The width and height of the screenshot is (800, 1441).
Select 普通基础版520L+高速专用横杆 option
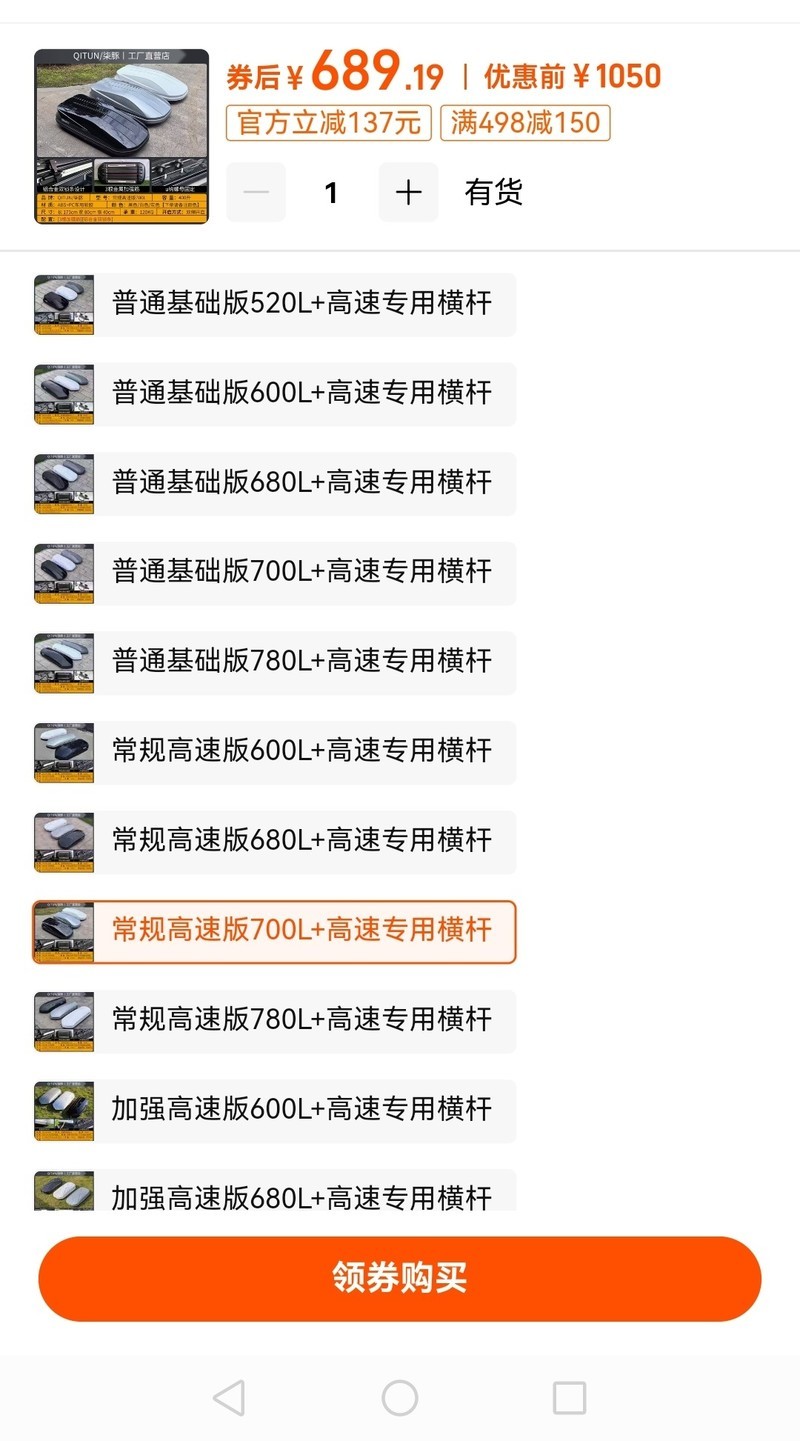click(x=275, y=304)
